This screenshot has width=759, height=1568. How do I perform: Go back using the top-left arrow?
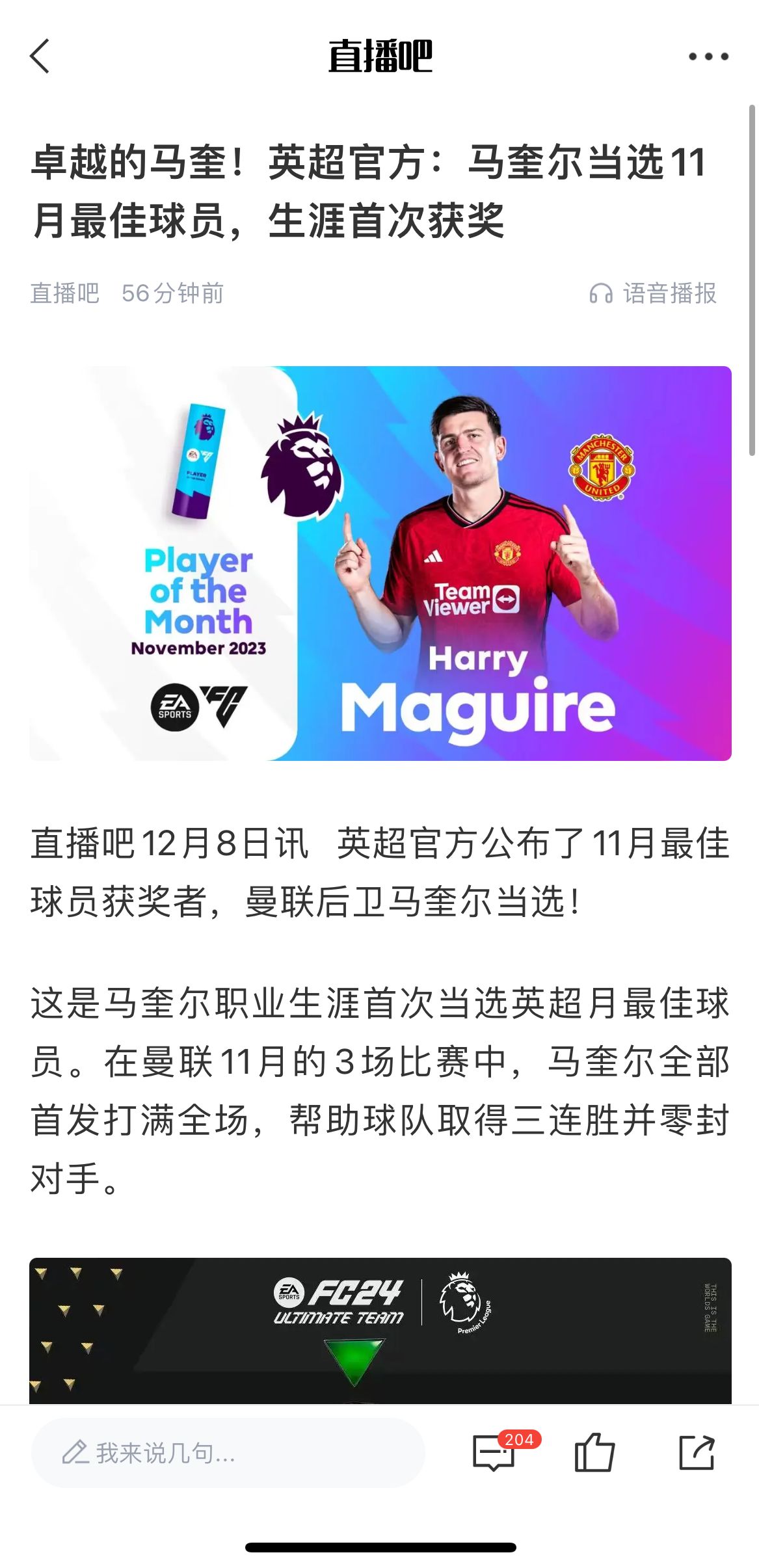pyautogui.click(x=40, y=56)
